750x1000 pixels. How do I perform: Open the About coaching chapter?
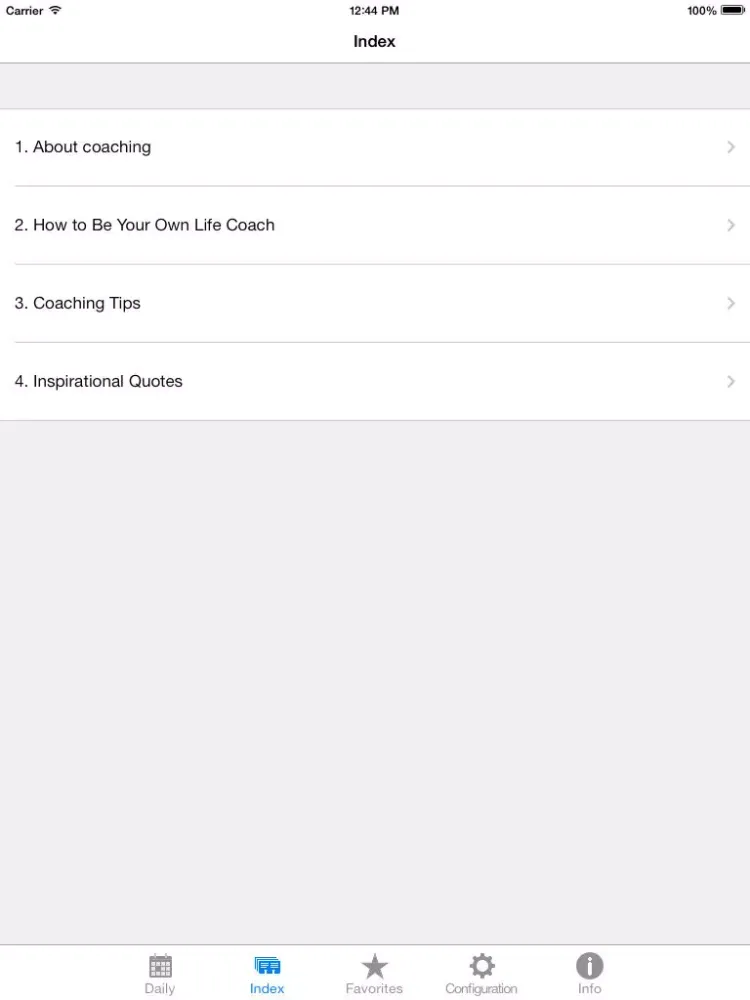point(375,147)
